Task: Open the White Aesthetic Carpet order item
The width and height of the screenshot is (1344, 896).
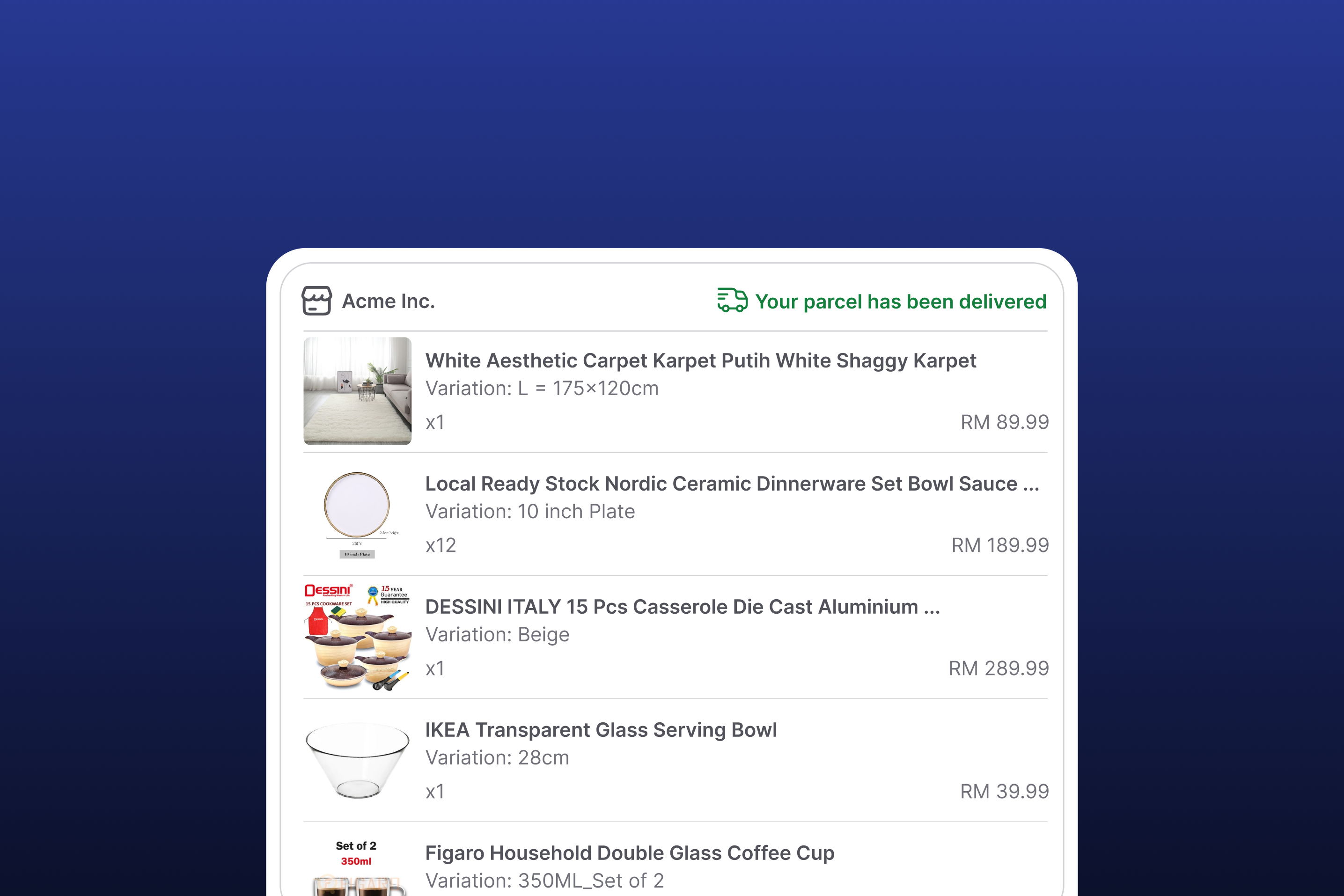Action: click(700, 360)
